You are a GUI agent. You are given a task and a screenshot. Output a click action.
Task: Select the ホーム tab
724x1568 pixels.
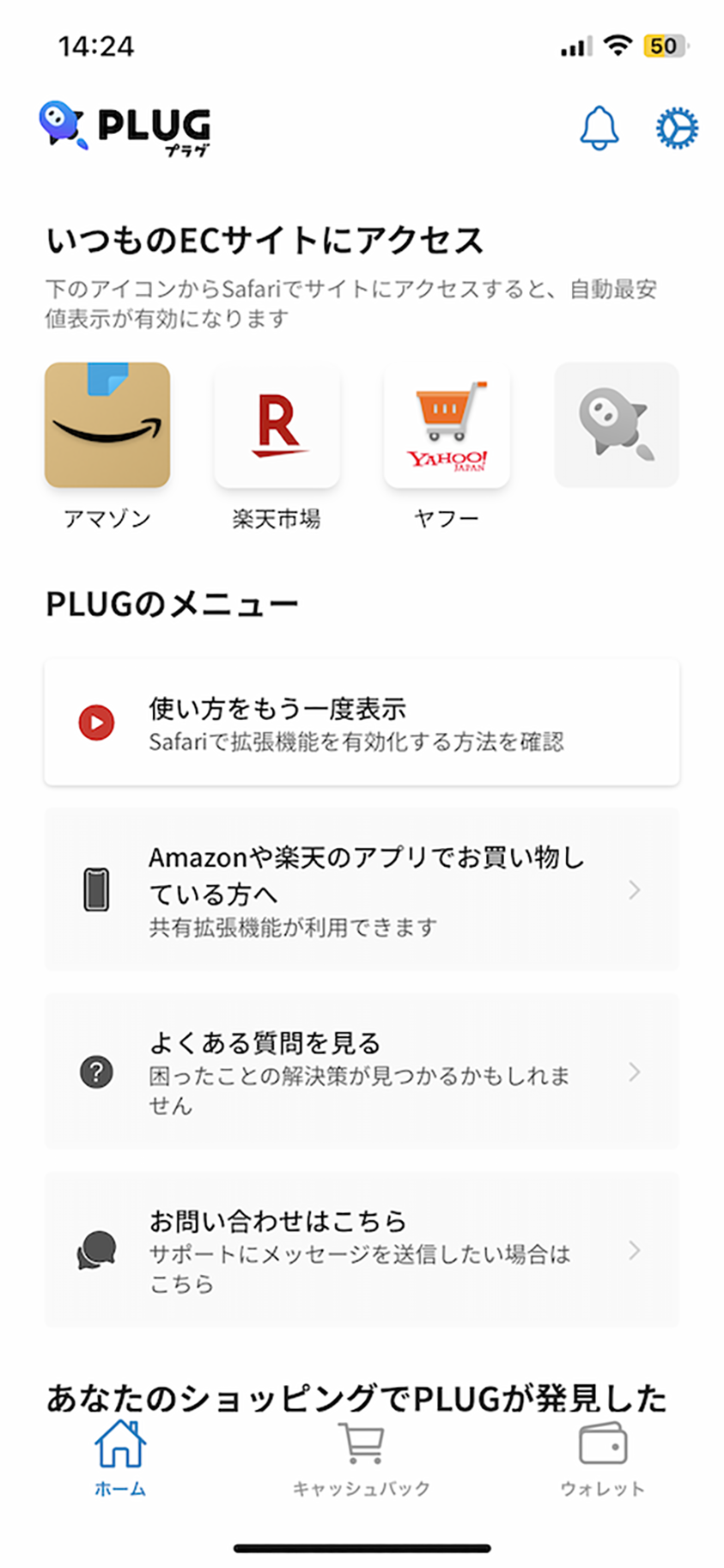pos(120,1459)
